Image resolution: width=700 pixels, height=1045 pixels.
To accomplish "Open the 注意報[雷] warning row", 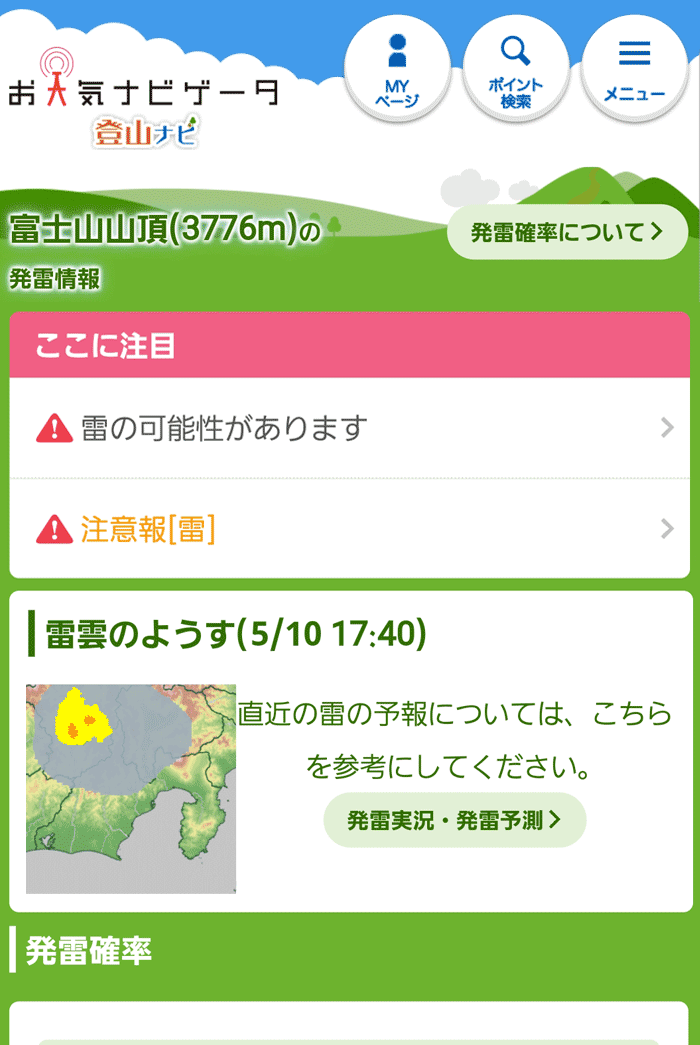I will point(349,529).
